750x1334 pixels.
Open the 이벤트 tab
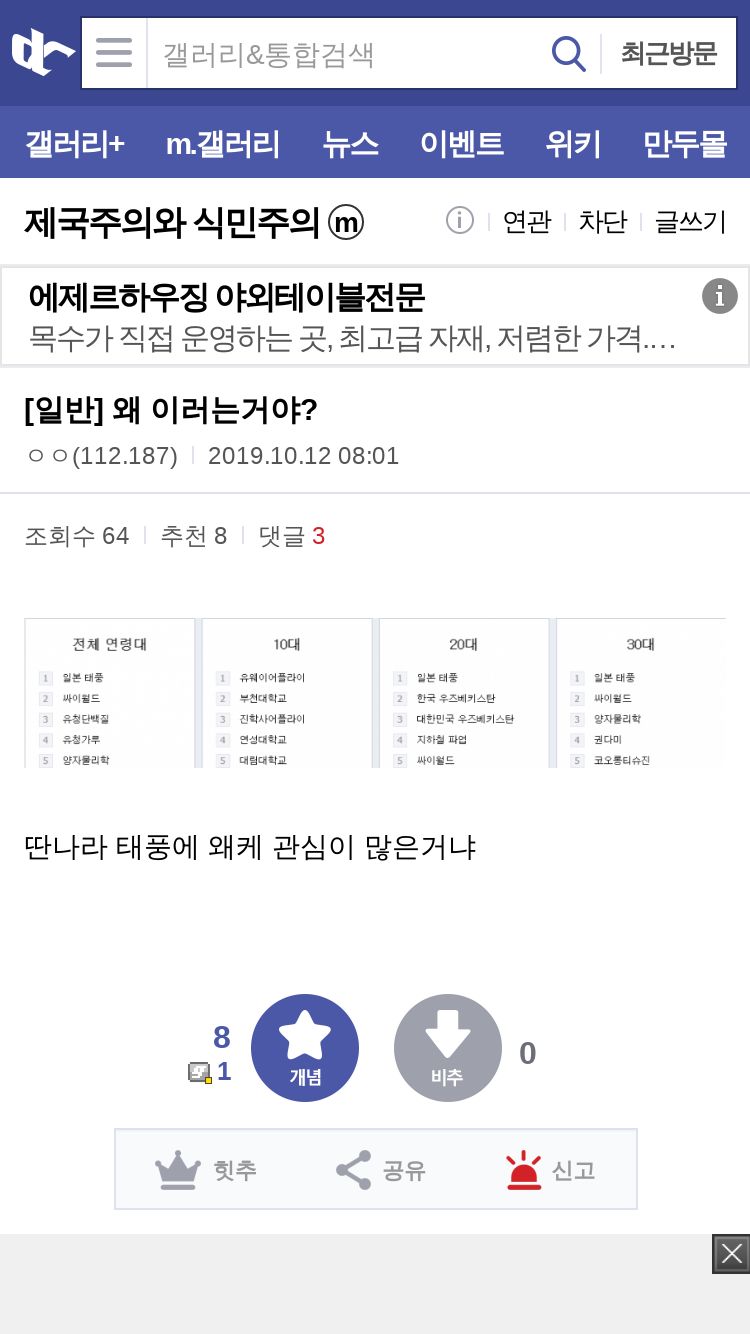(461, 143)
